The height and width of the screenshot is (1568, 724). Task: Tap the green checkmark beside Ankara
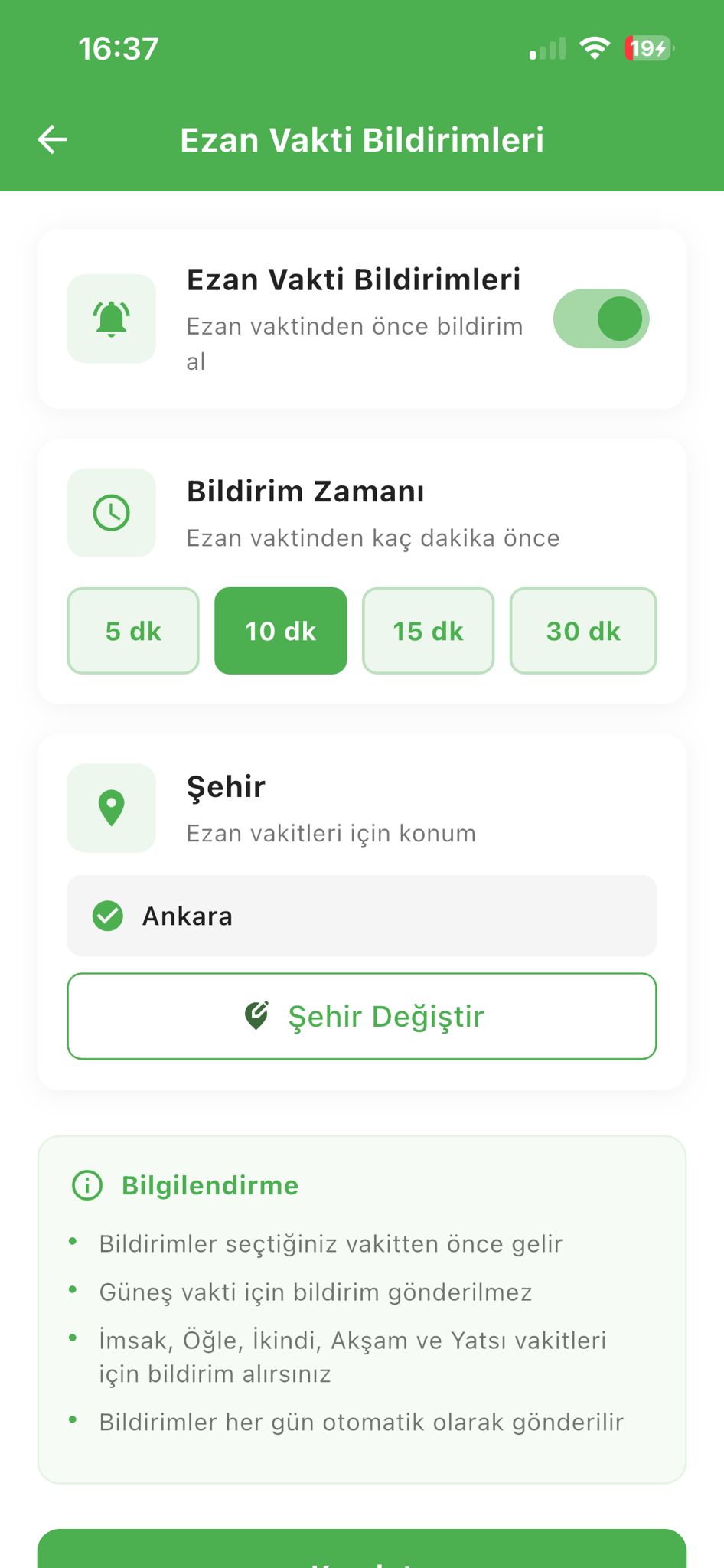(x=108, y=916)
